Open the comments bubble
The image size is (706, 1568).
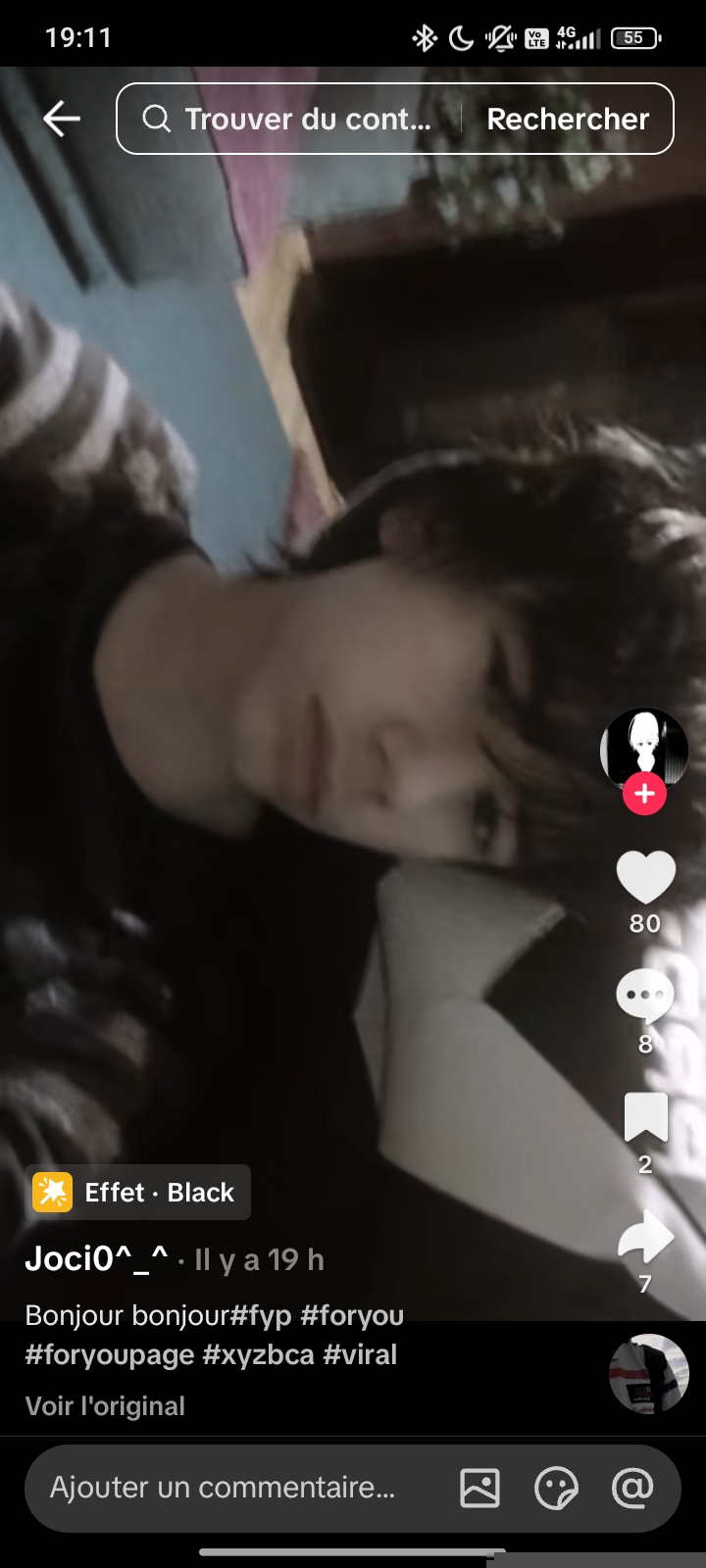[644, 996]
